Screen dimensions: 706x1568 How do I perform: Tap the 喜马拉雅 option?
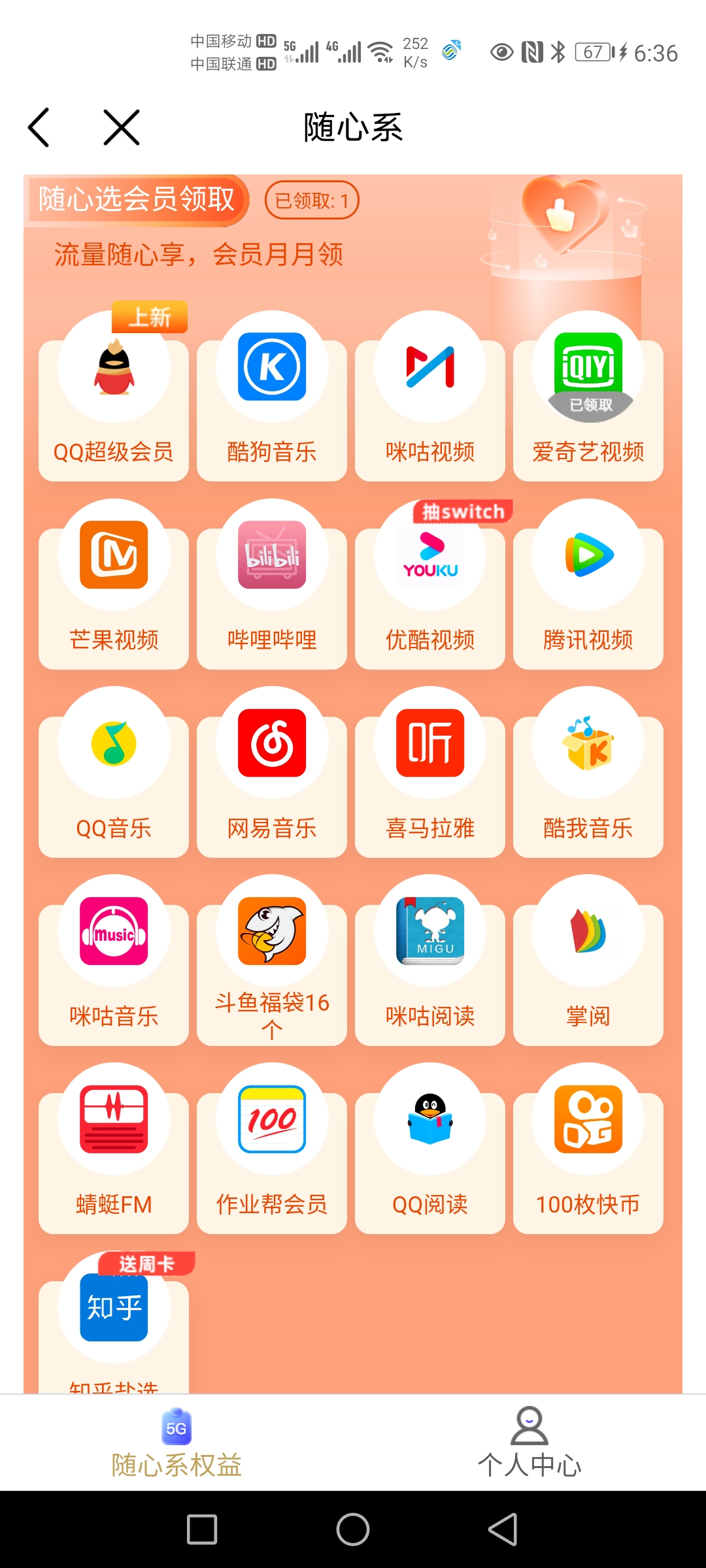tap(430, 775)
